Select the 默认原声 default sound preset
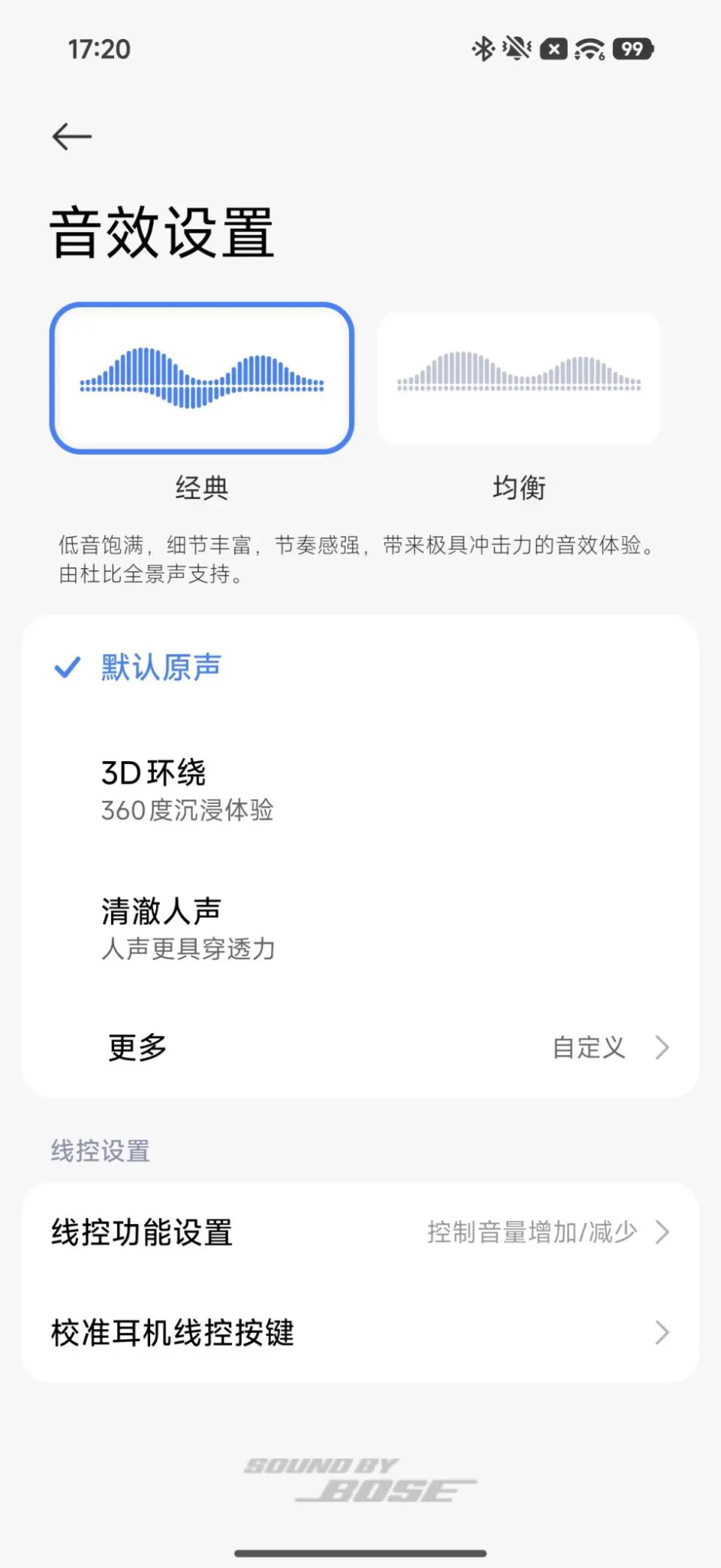Screen dimensions: 721x1568 tap(159, 666)
